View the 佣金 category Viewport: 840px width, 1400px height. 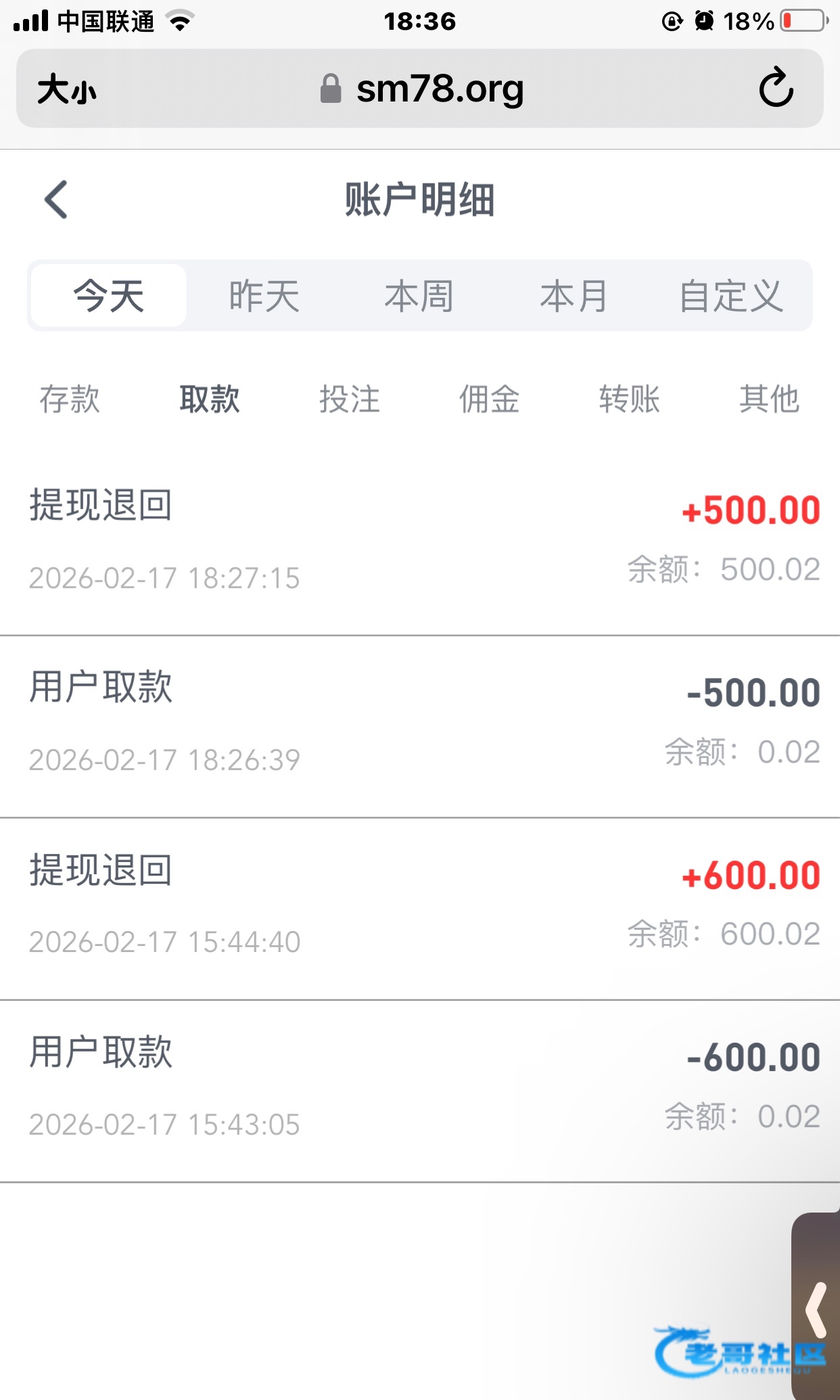tap(490, 399)
